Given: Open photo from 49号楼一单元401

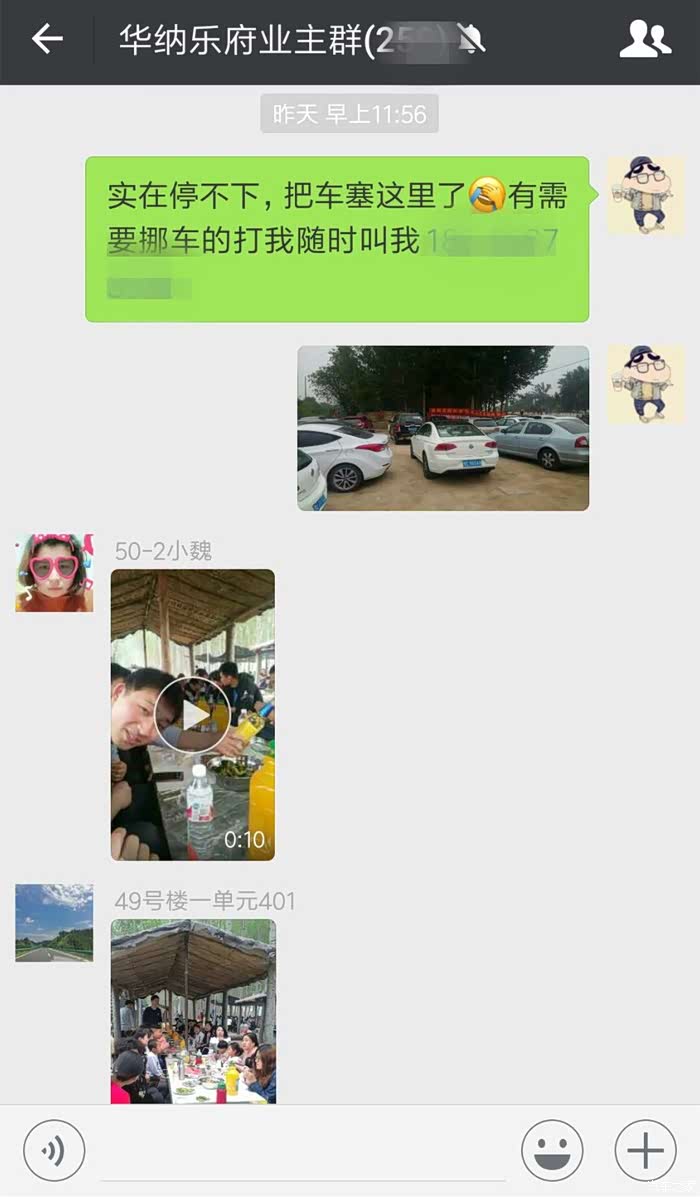Looking at the screenshot, I should 193,1010.
